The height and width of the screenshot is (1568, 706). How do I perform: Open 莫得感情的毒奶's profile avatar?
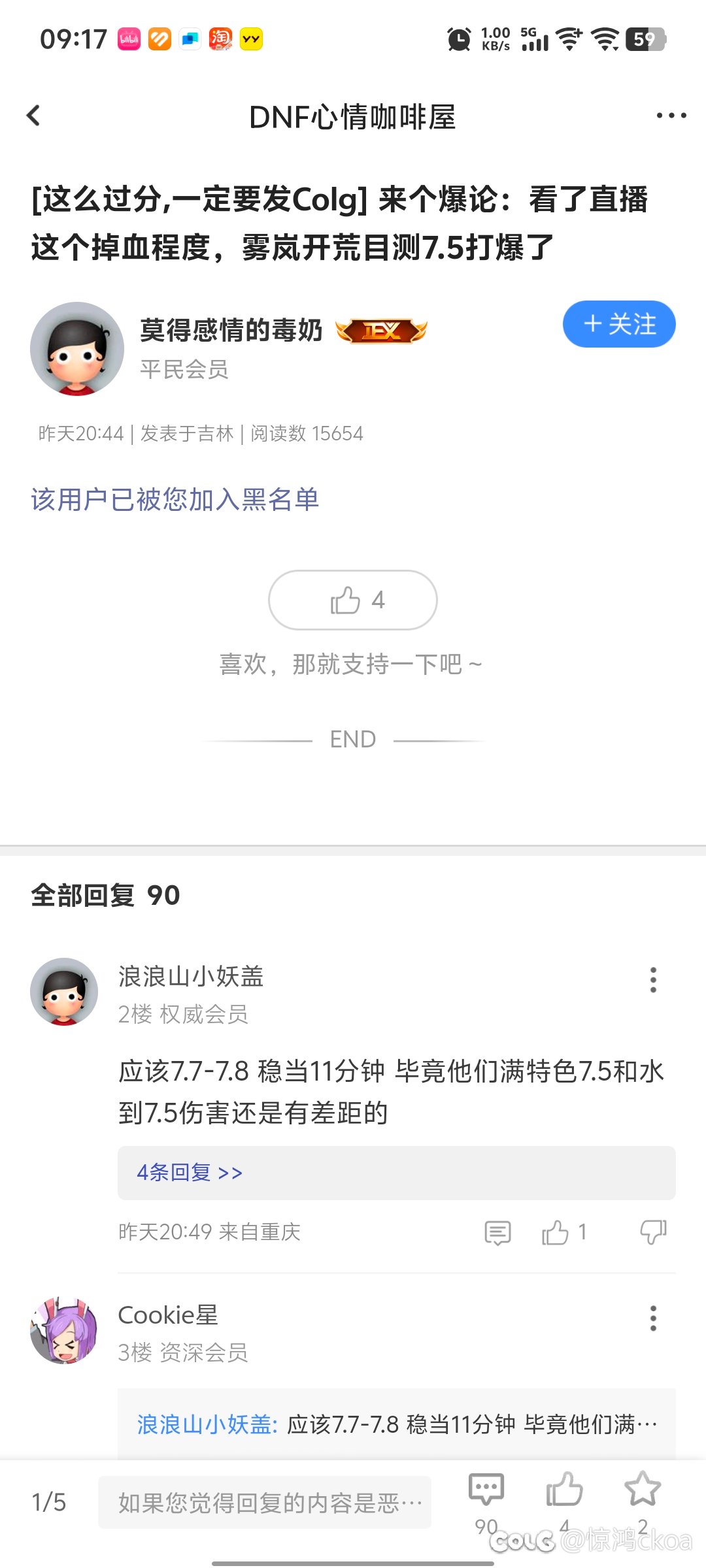tap(77, 348)
